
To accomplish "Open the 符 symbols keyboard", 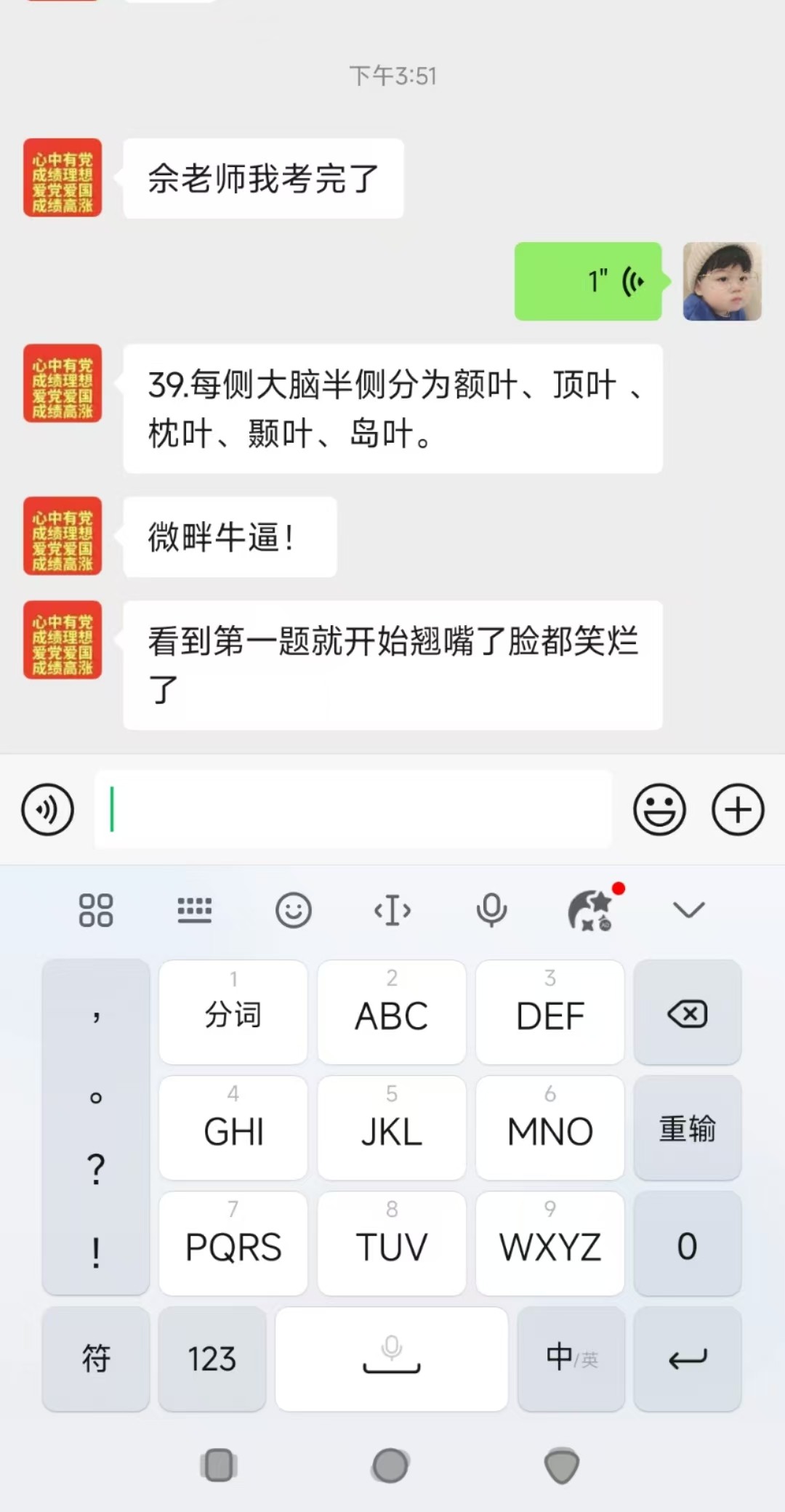I will (96, 1359).
